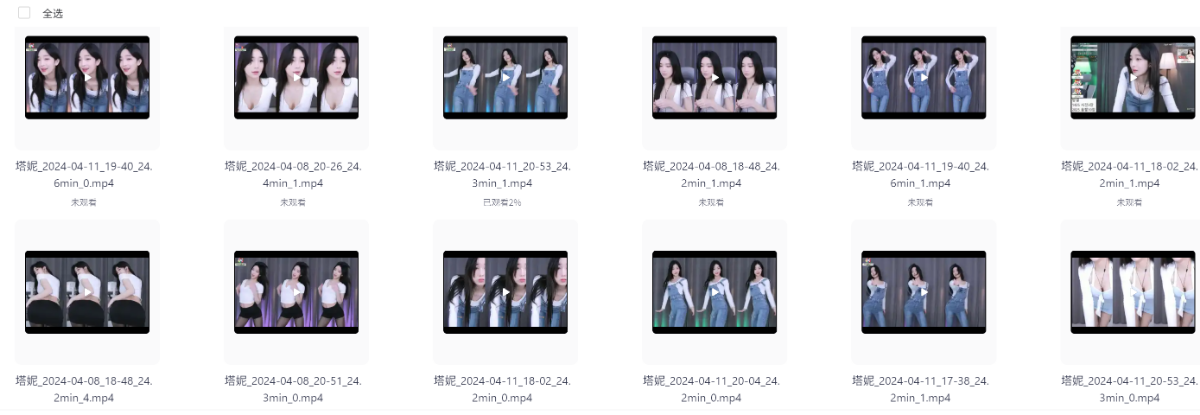Open video 塔妮_2024-04-08_18-48_24.2min_4.mp4
Screen dimensions: 1200x415
(x=87, y=291)
